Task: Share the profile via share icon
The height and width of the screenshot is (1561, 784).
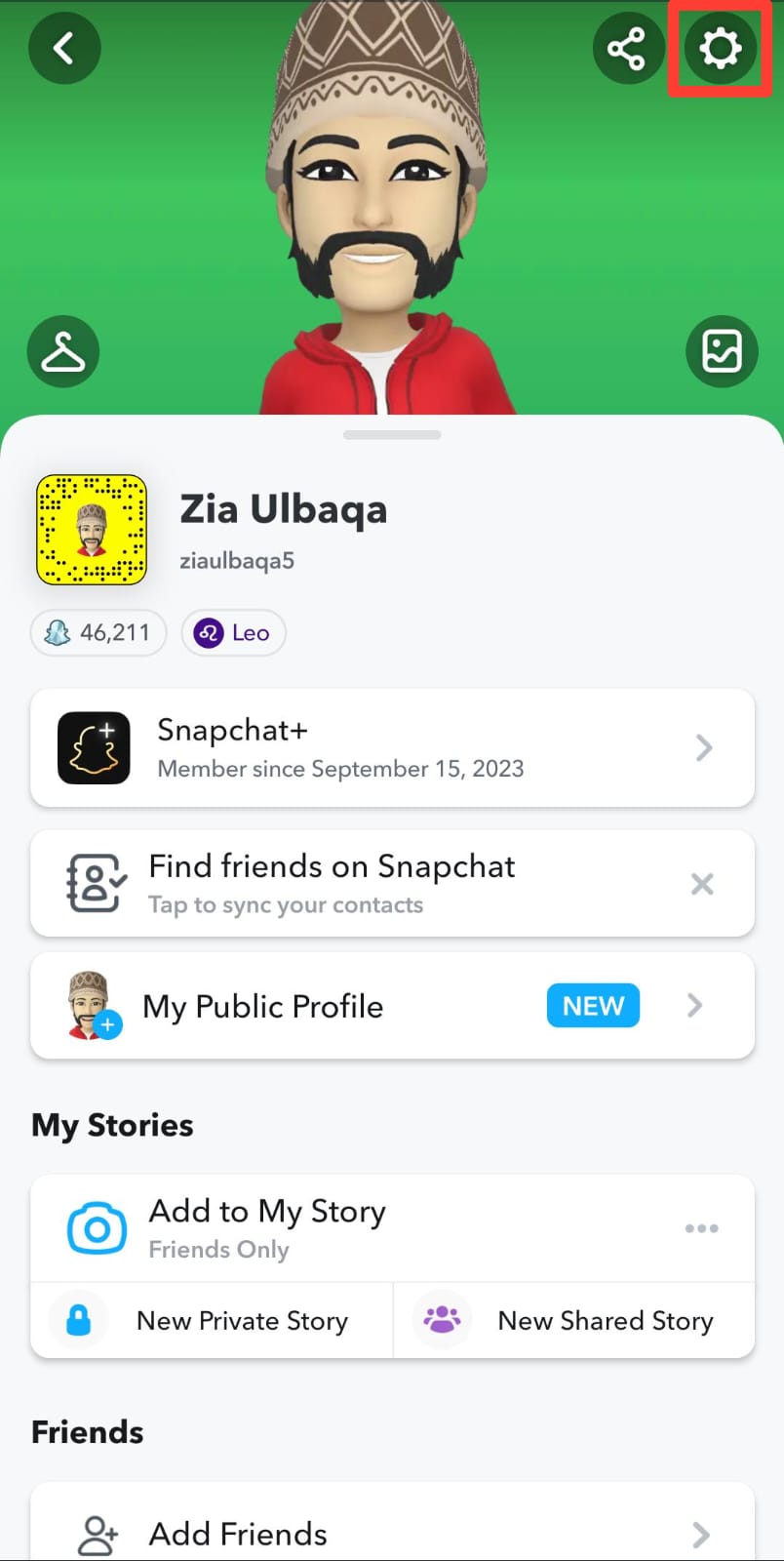Action: 627,48
